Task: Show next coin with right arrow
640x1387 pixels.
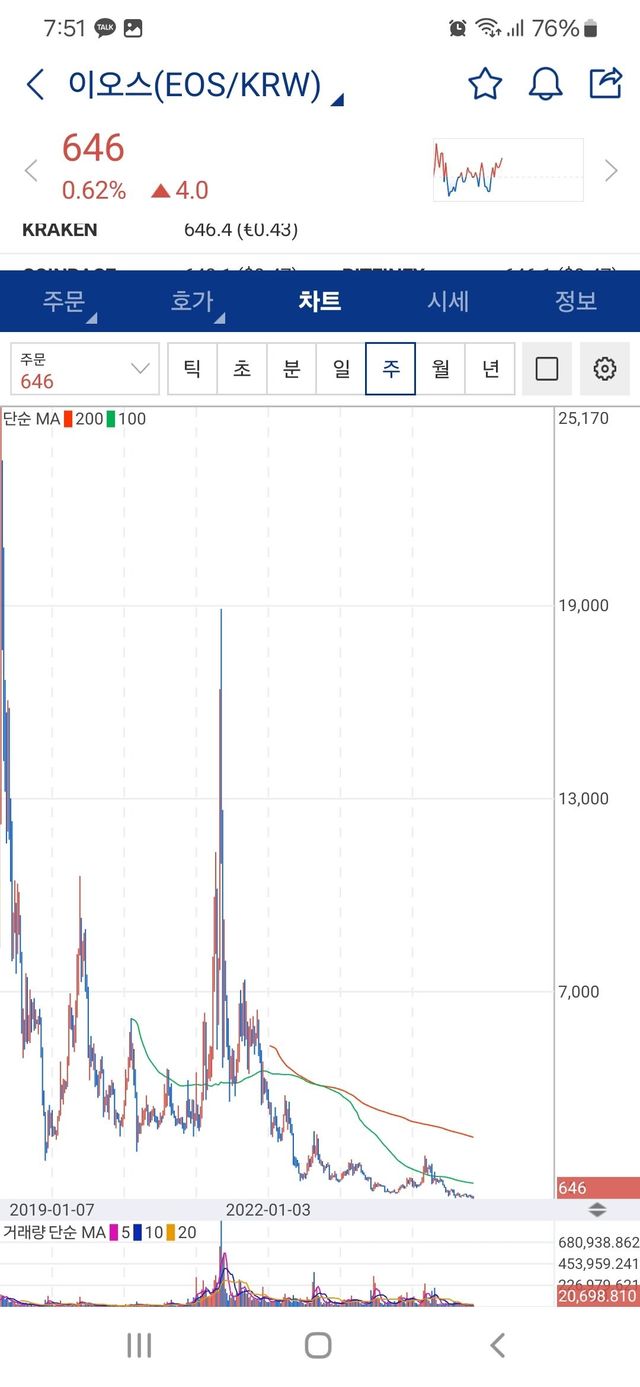Action: tap(611, 171)
